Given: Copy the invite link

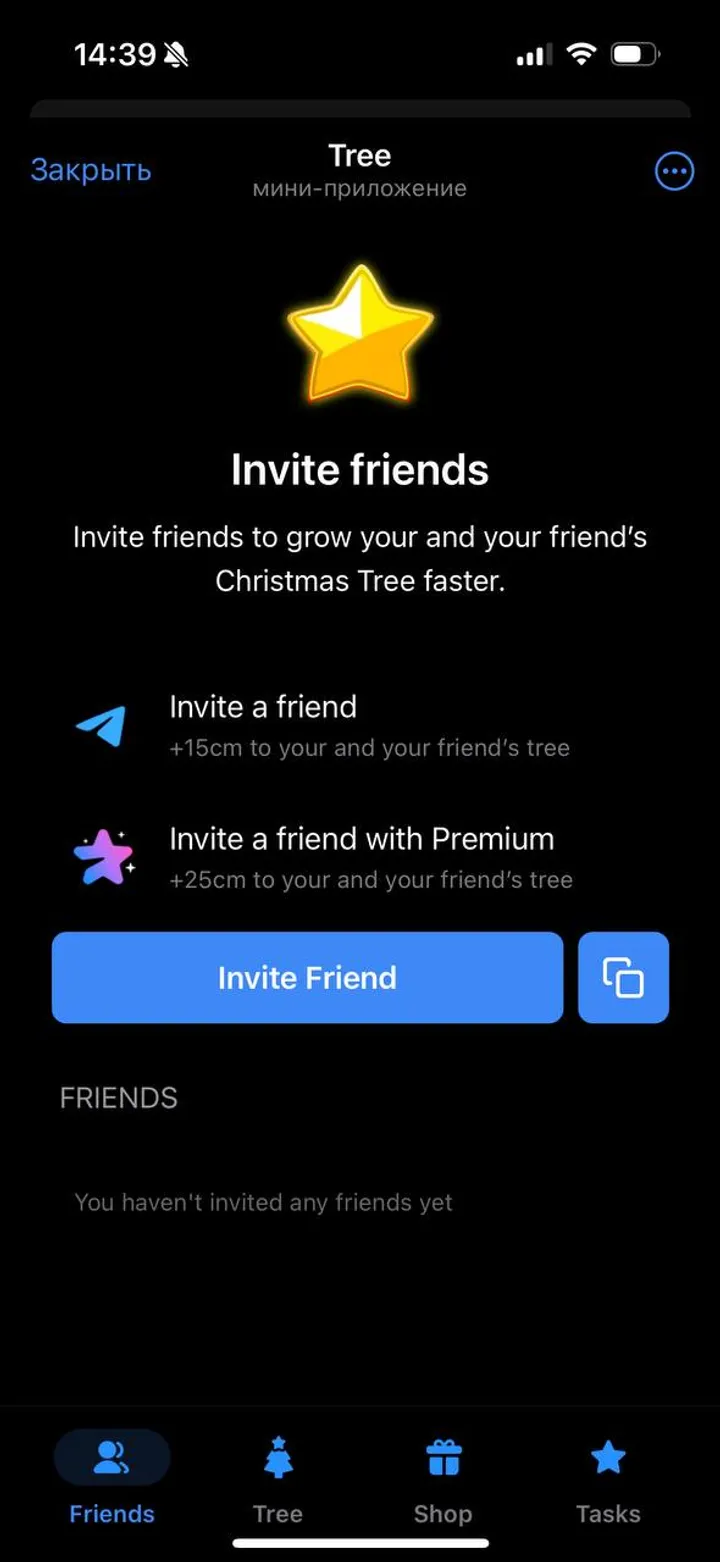Looking at the screenshot, I should [623, 977].
